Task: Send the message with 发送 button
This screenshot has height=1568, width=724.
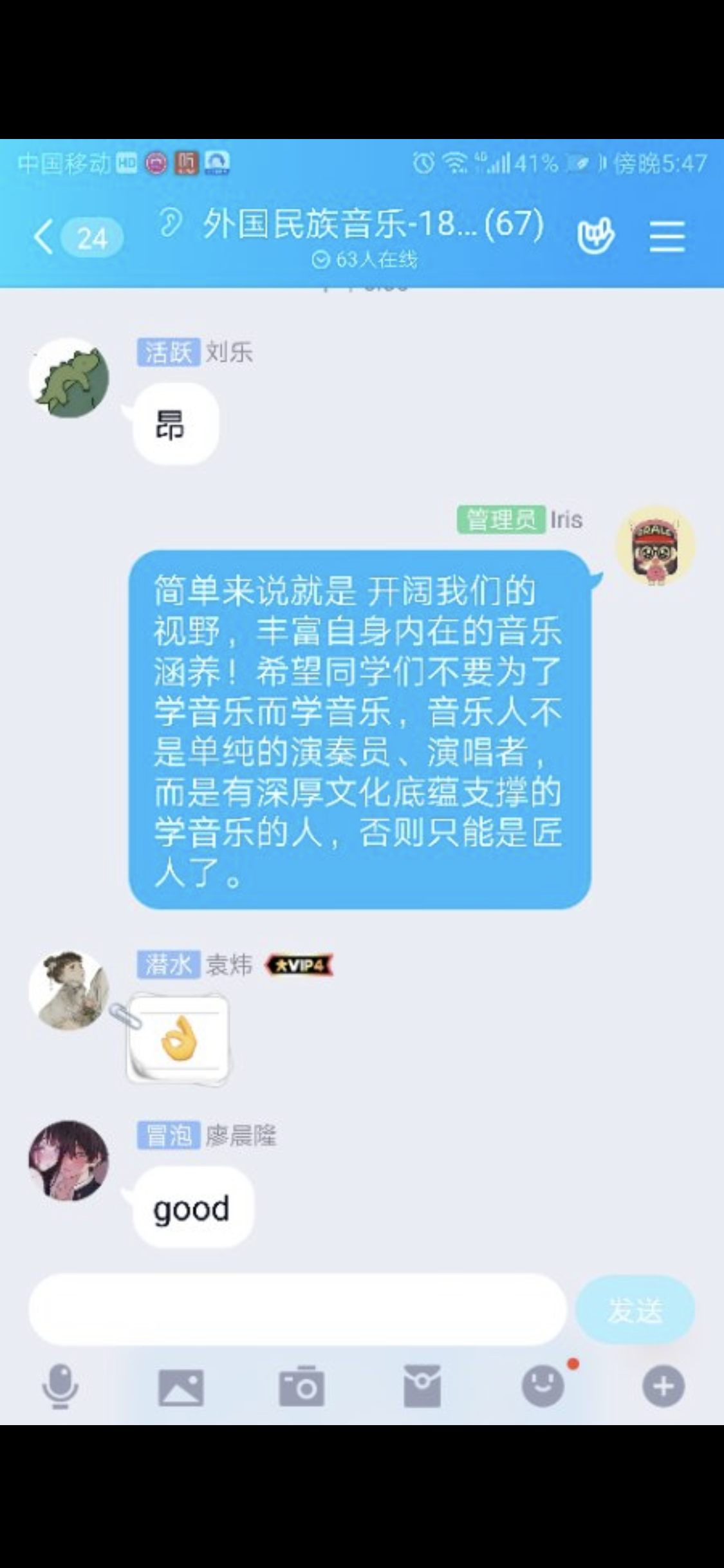Action: point(635,1310)
